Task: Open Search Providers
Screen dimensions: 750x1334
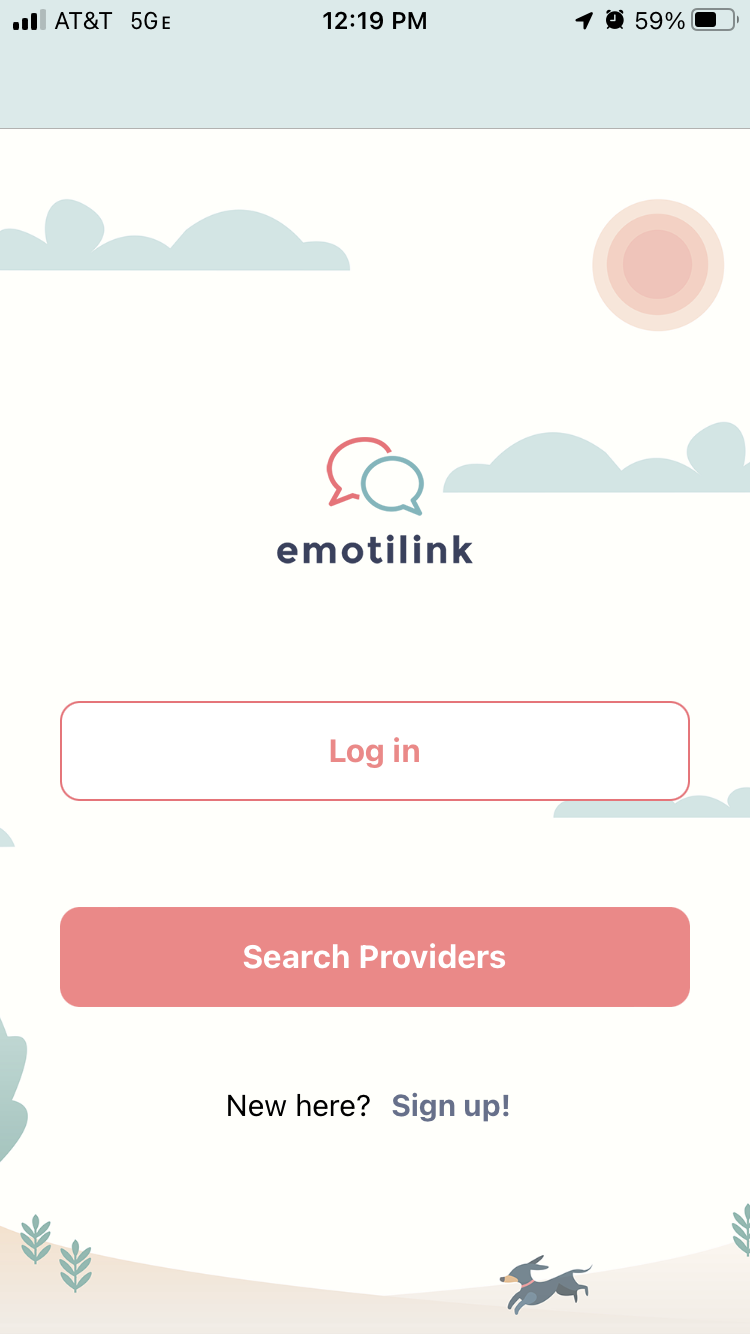Action: pos(375,957)
